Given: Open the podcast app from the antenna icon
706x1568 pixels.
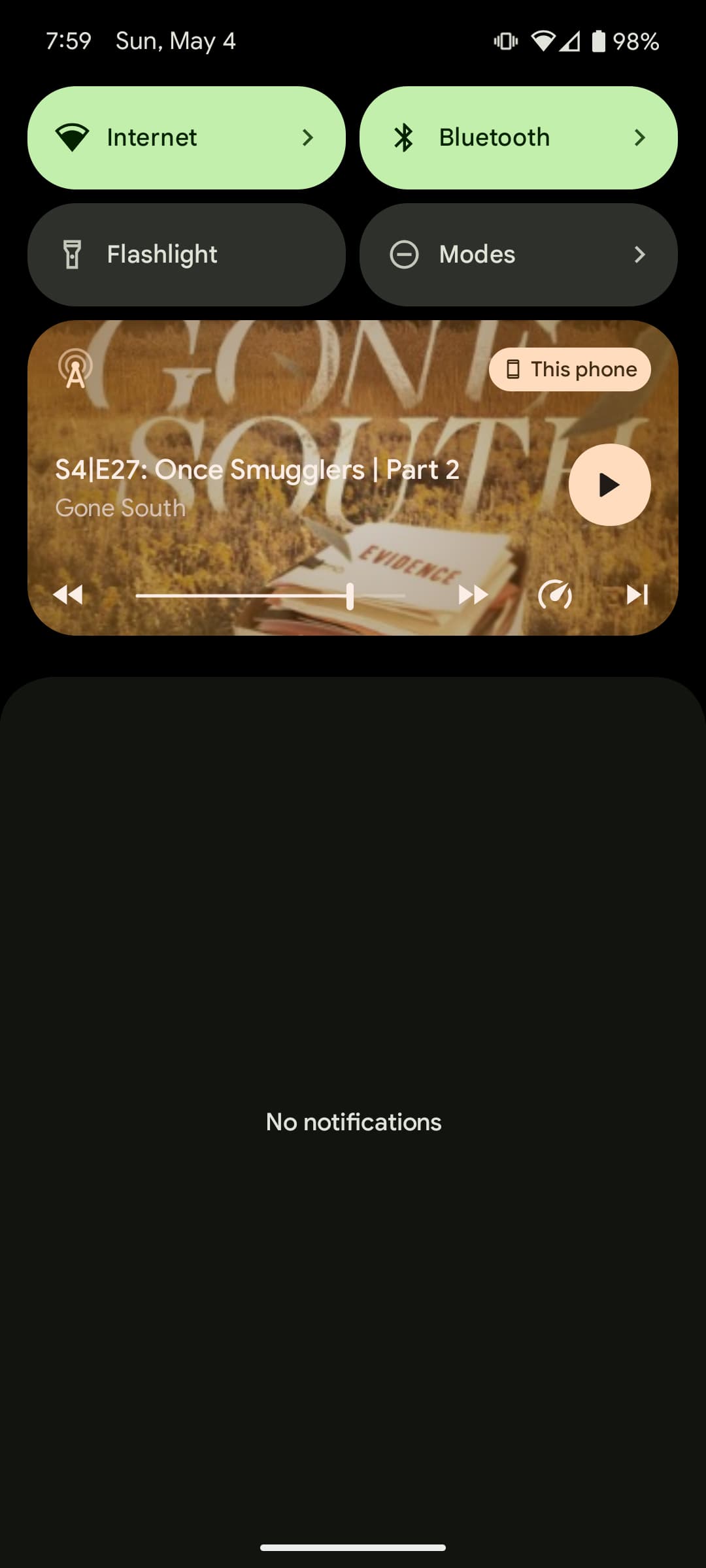Looking at the screenshot, I should [x=75, y=369].
